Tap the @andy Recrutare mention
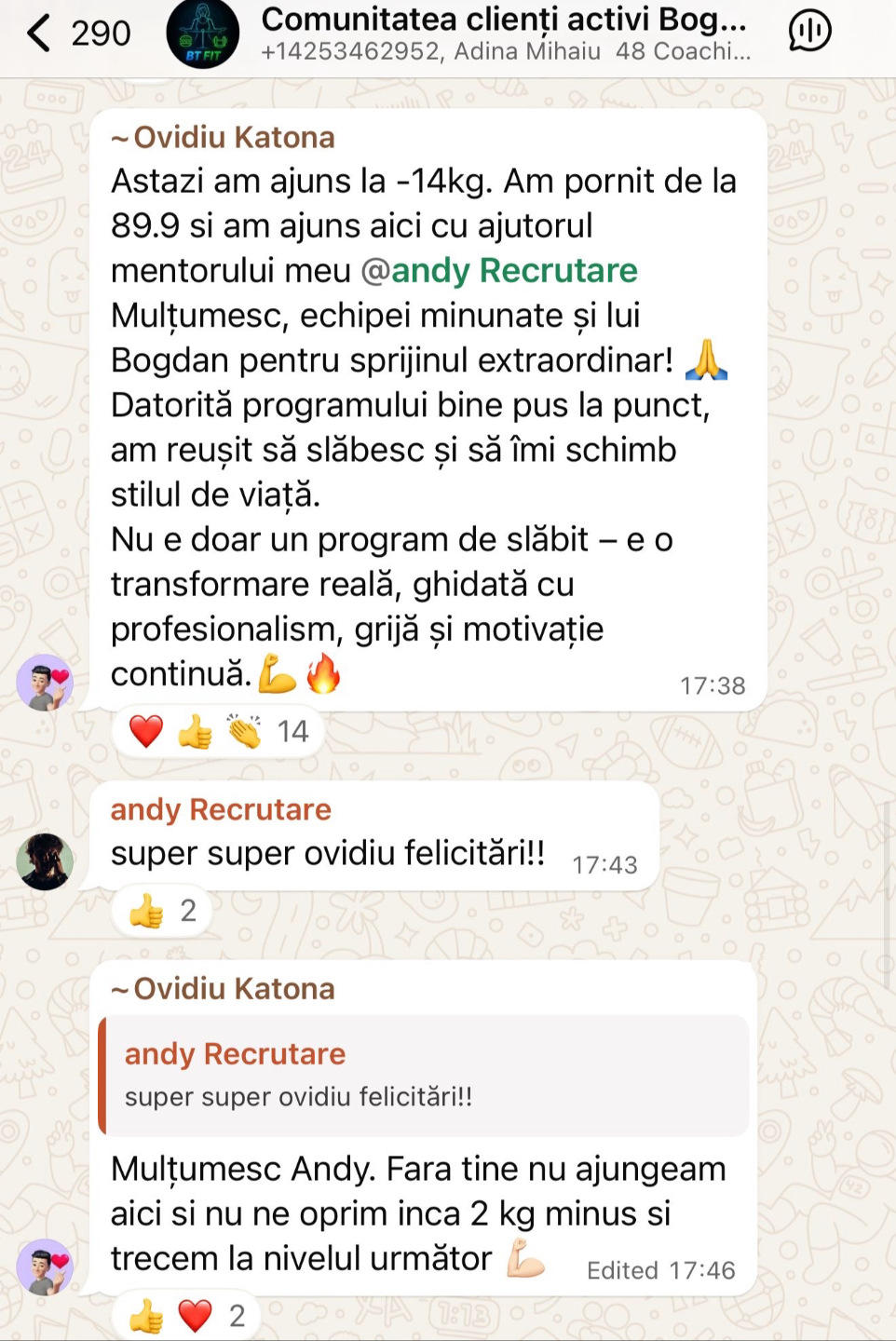 click(x=499, y=271)
